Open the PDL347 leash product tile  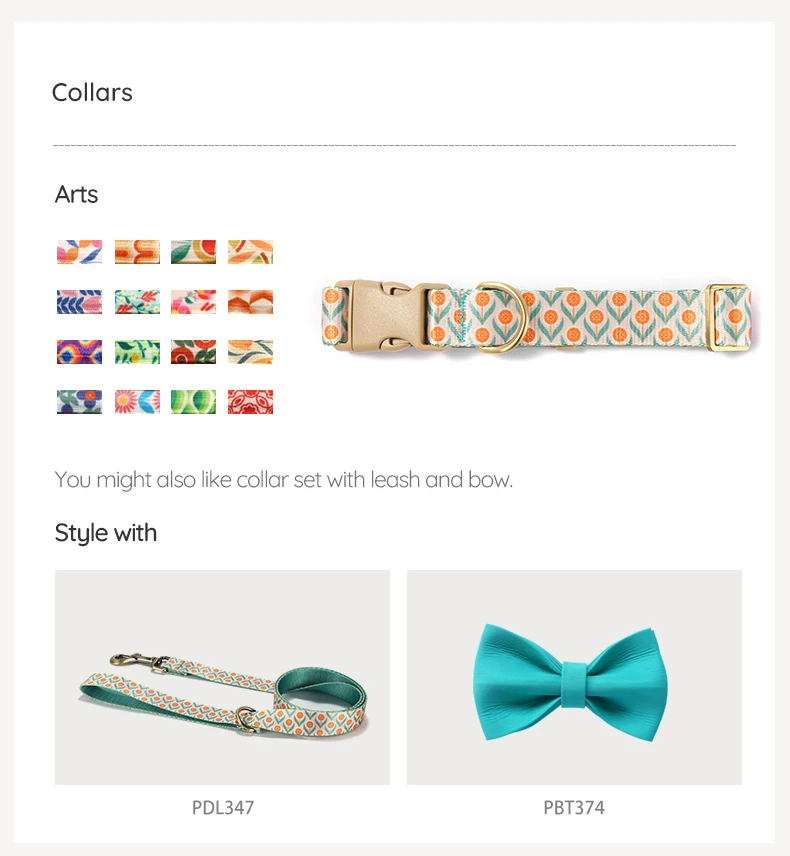[222, 677]
